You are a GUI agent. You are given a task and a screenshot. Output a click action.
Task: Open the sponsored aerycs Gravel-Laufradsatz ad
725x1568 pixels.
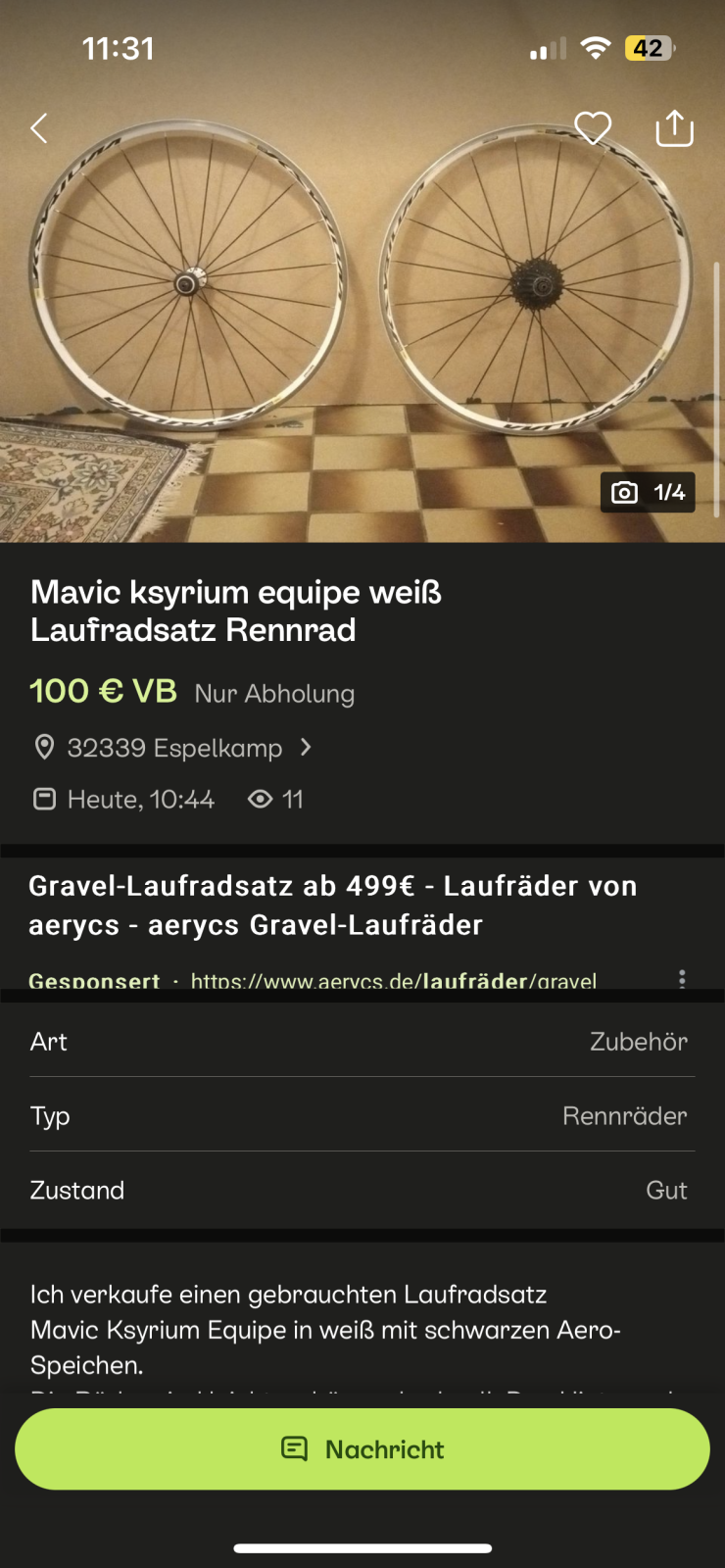point(333,906)
